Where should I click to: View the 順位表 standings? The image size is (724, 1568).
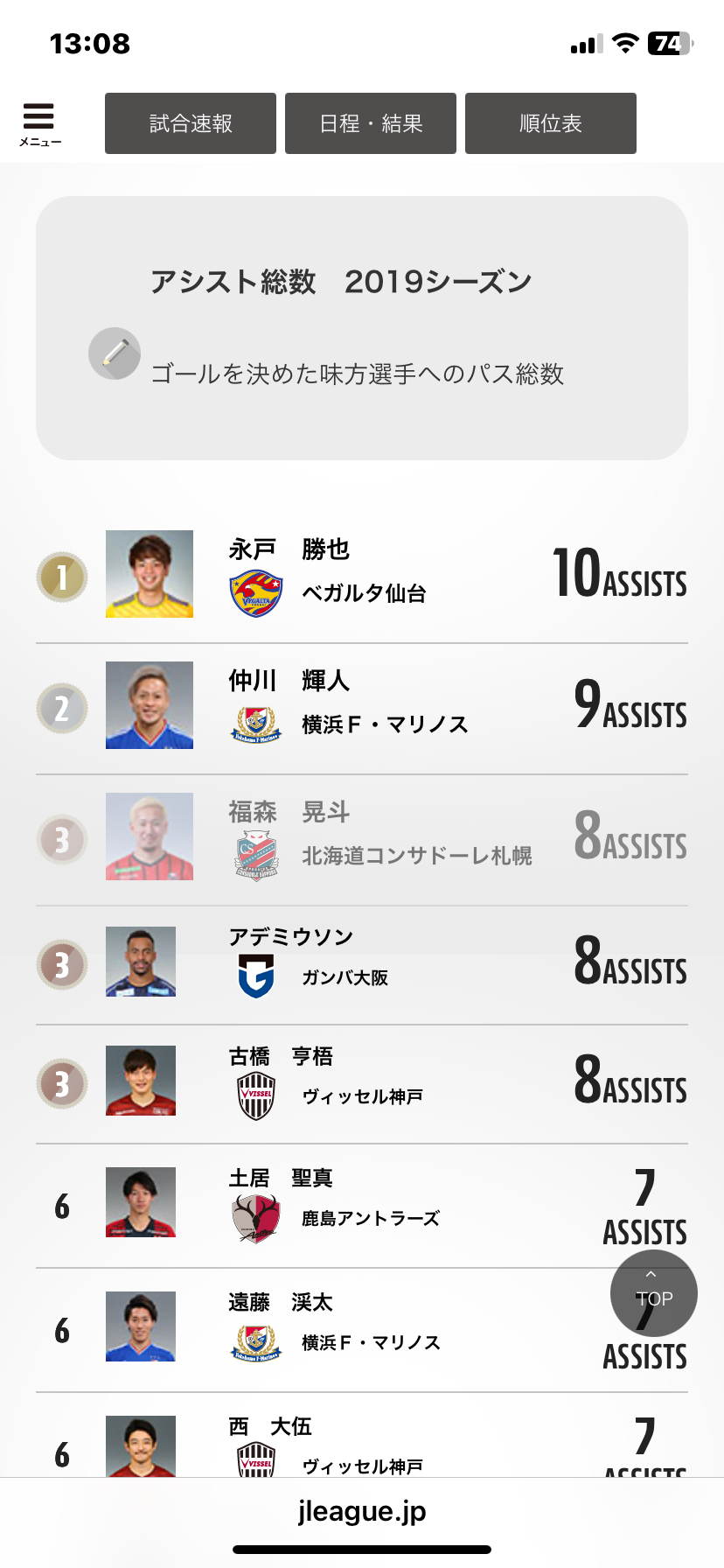[x=550, y=123]
